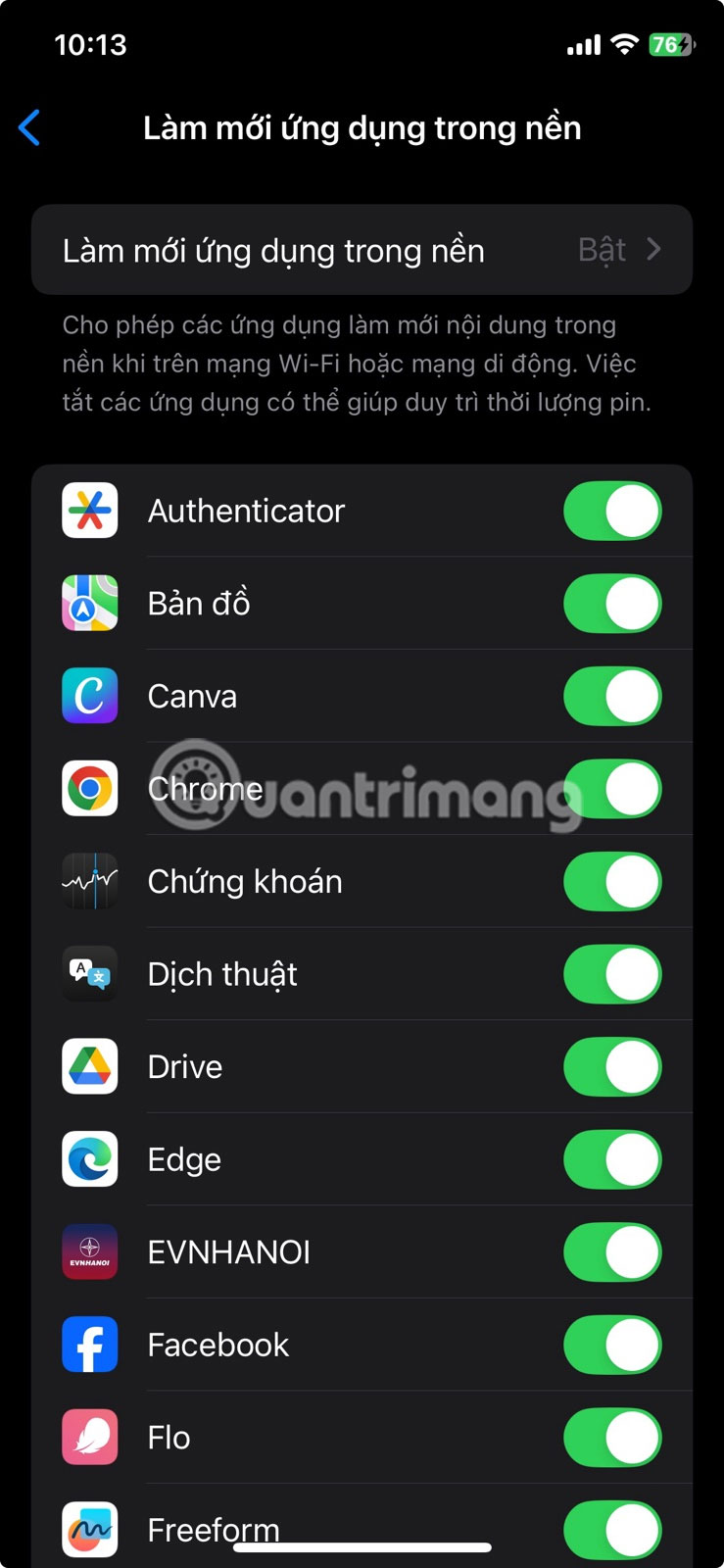Disable background refresh for Chrome

(x=611, y=789)
